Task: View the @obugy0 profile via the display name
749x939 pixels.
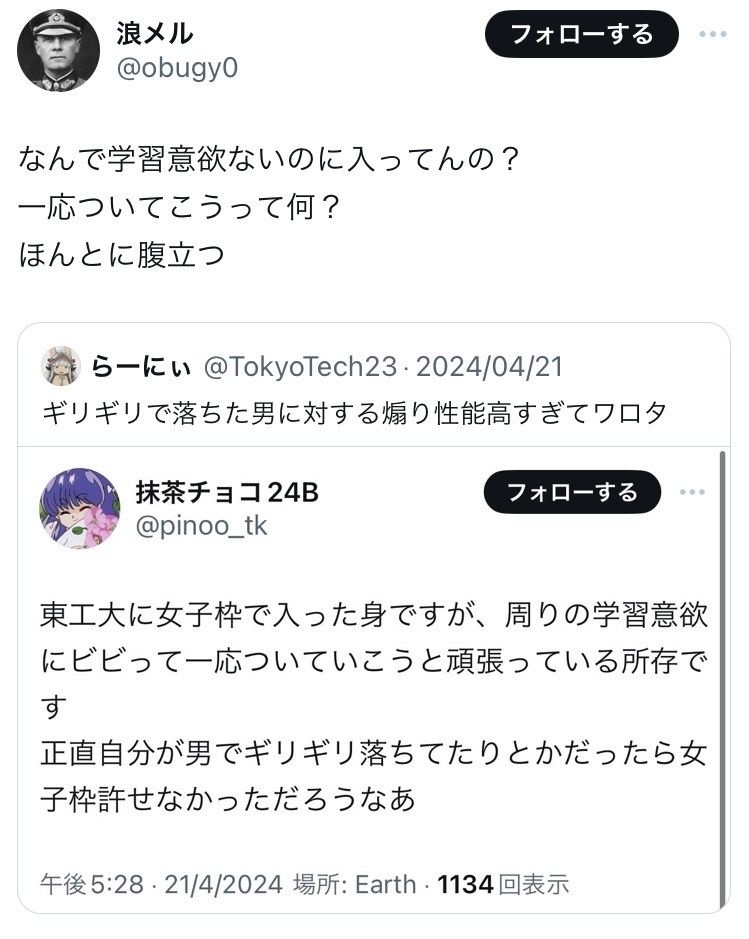Action: [154, 34]
